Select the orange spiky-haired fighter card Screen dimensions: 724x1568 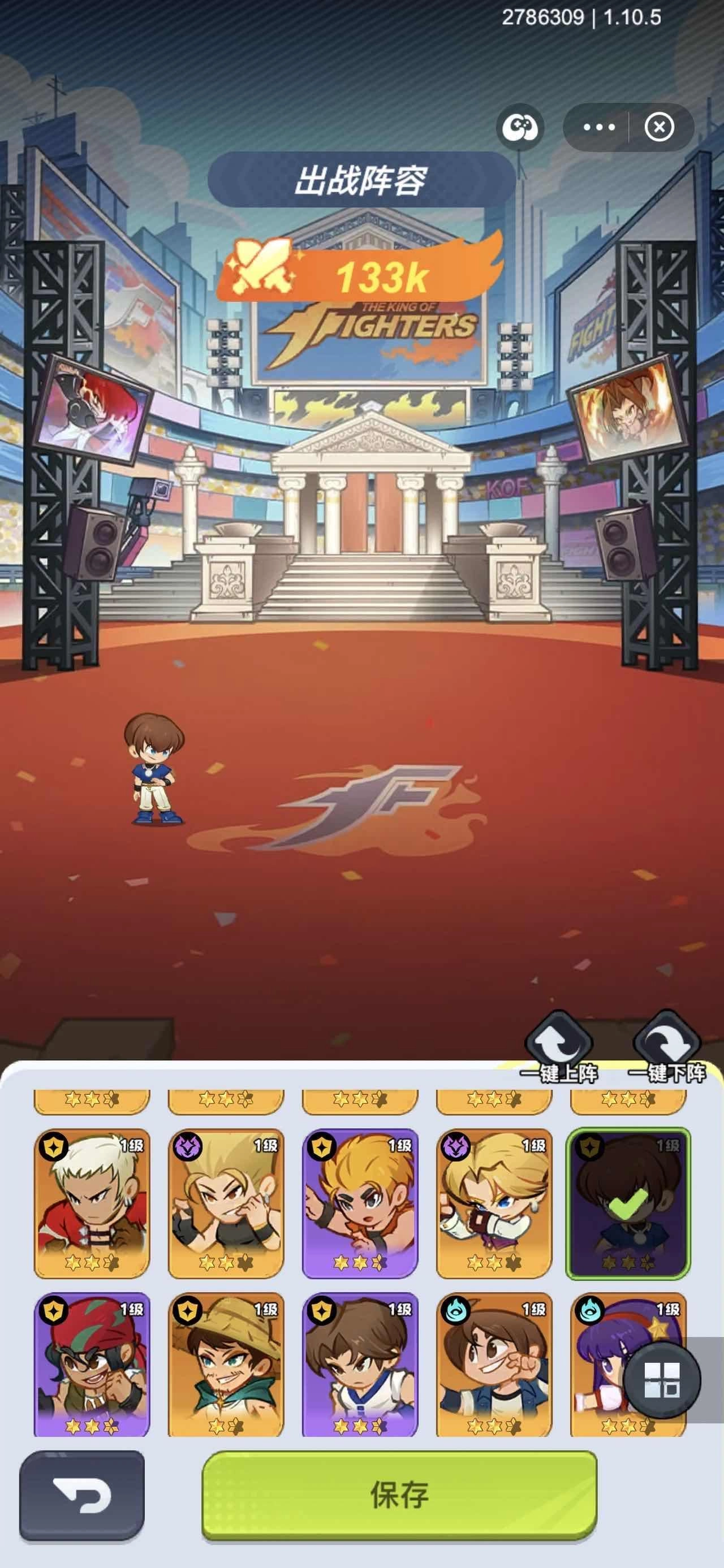point(360,1203)
